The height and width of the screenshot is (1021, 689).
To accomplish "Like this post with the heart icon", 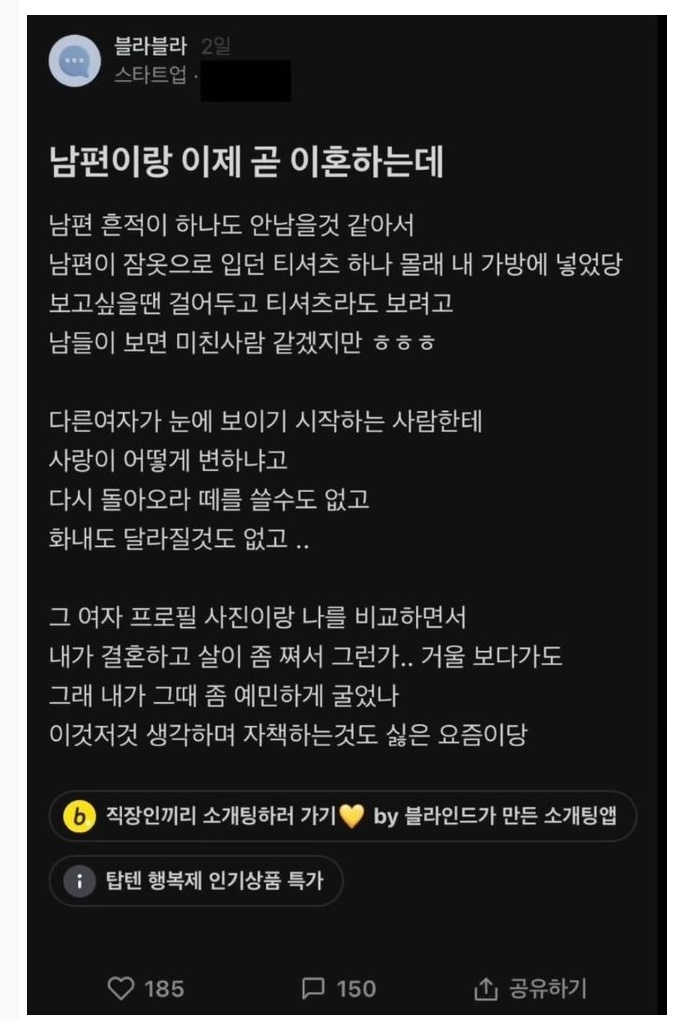I will point(121,989).
